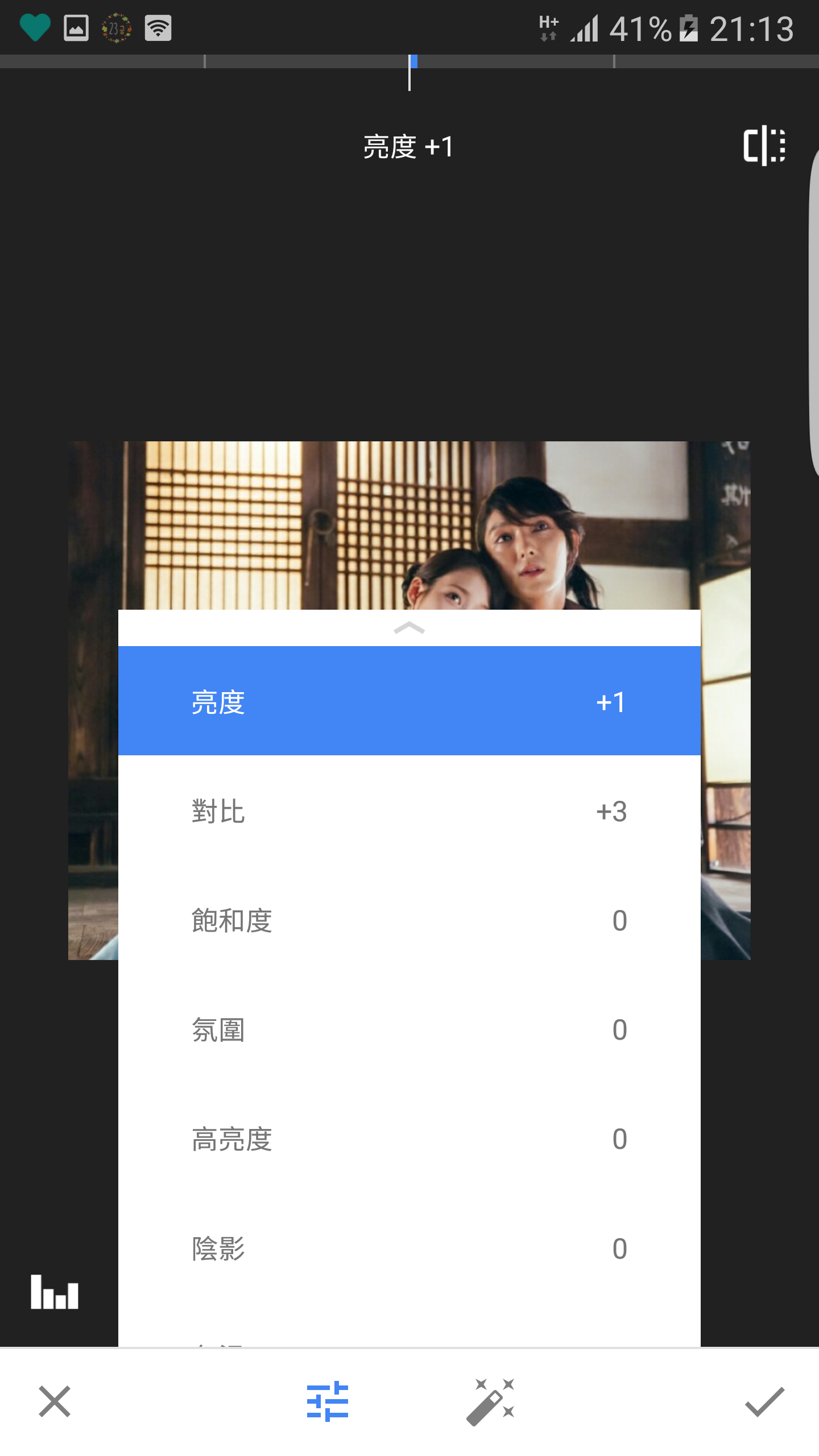This screenshot has width=819, height=1456.
Task: Choose the 氛圍 ambiance option
Action: click(409, 1029)
